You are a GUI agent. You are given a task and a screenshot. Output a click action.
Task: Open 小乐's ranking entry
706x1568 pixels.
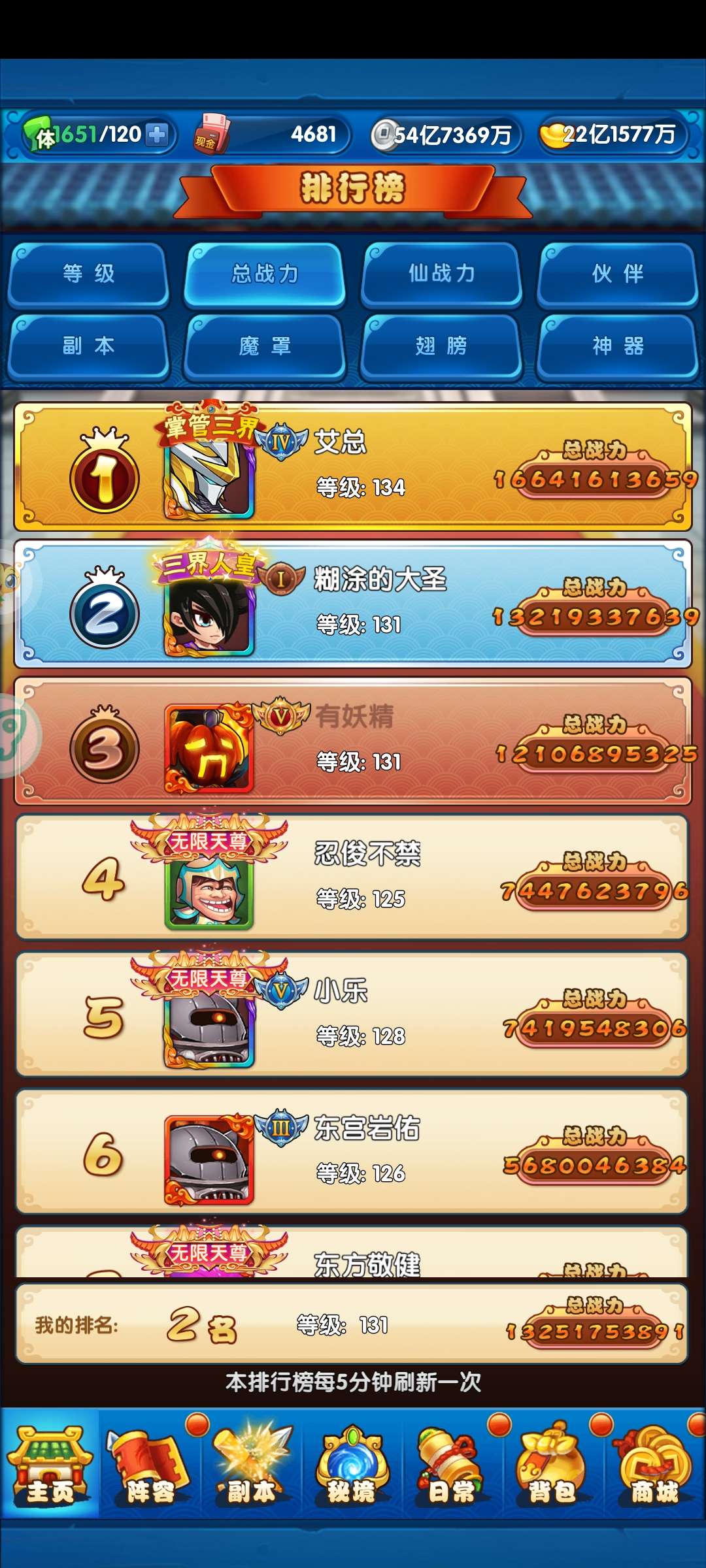pyautogui.click(x=353, y=1015)
